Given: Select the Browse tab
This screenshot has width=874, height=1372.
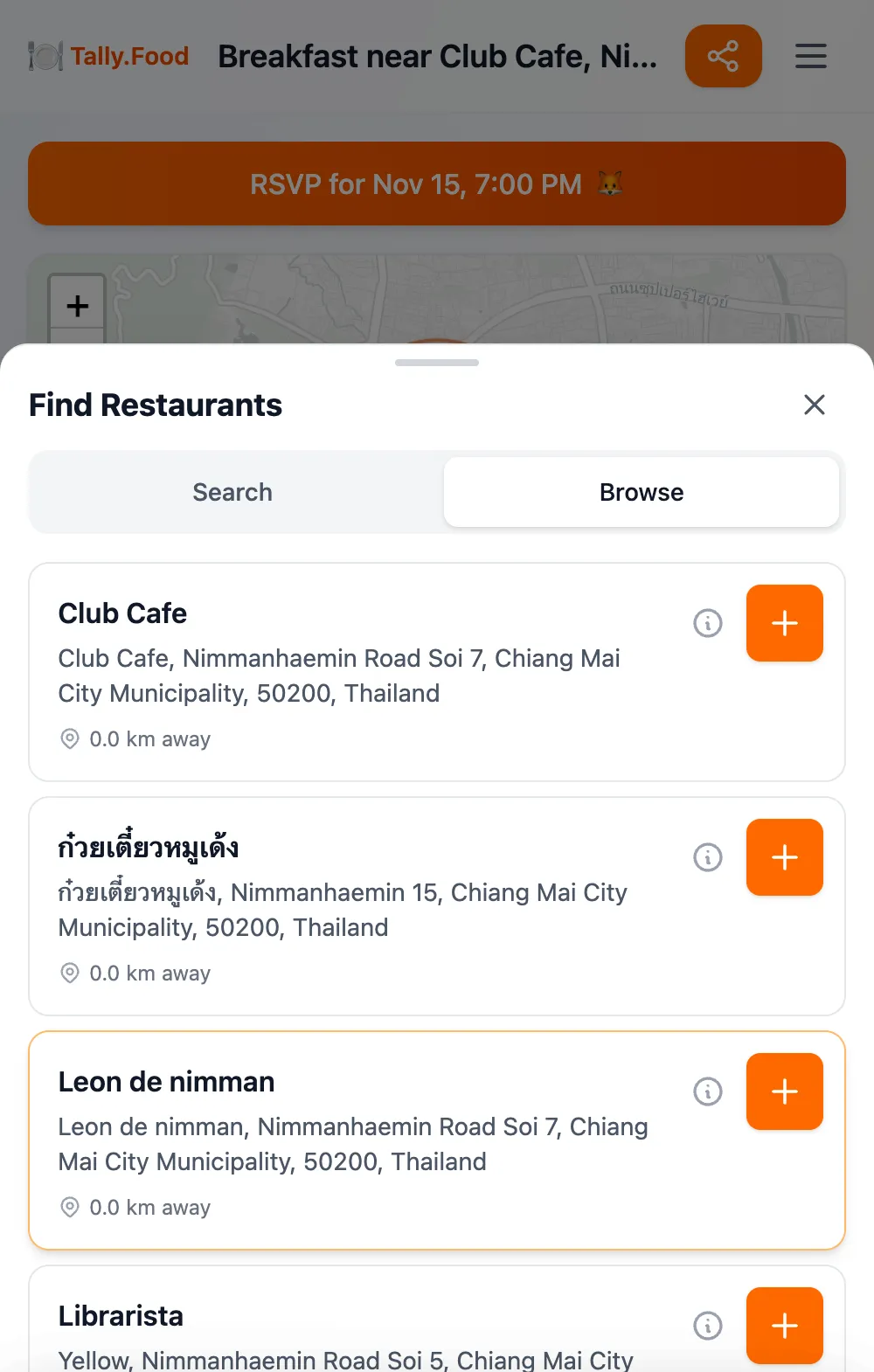Looking at the screenshot, I should point(641,492).
